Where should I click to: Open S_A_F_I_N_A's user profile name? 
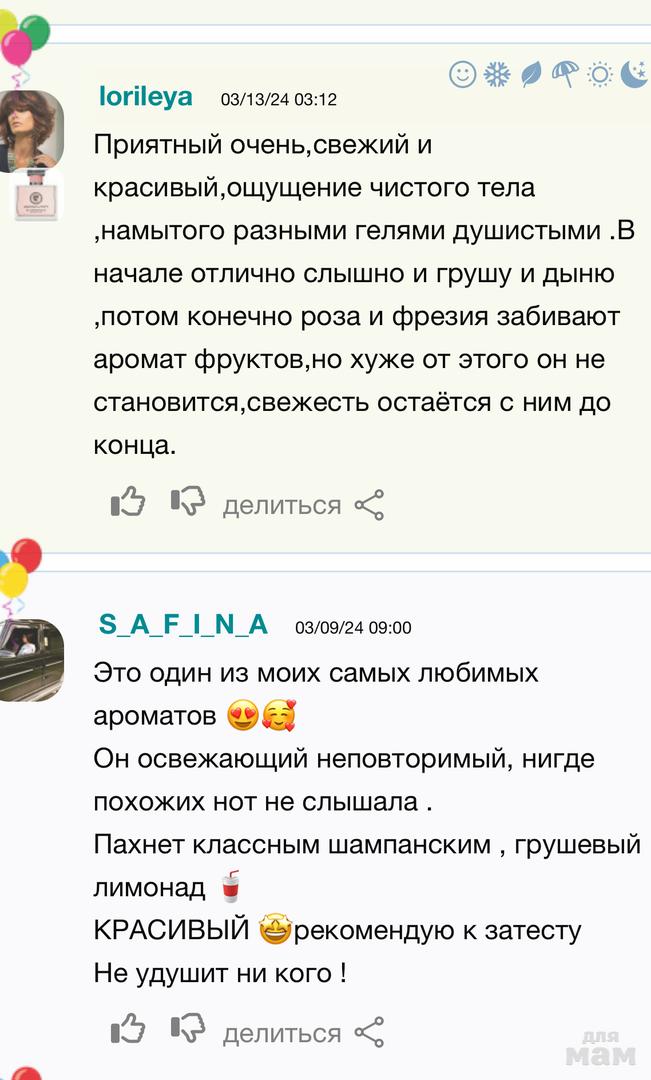[x=184, y=625]
